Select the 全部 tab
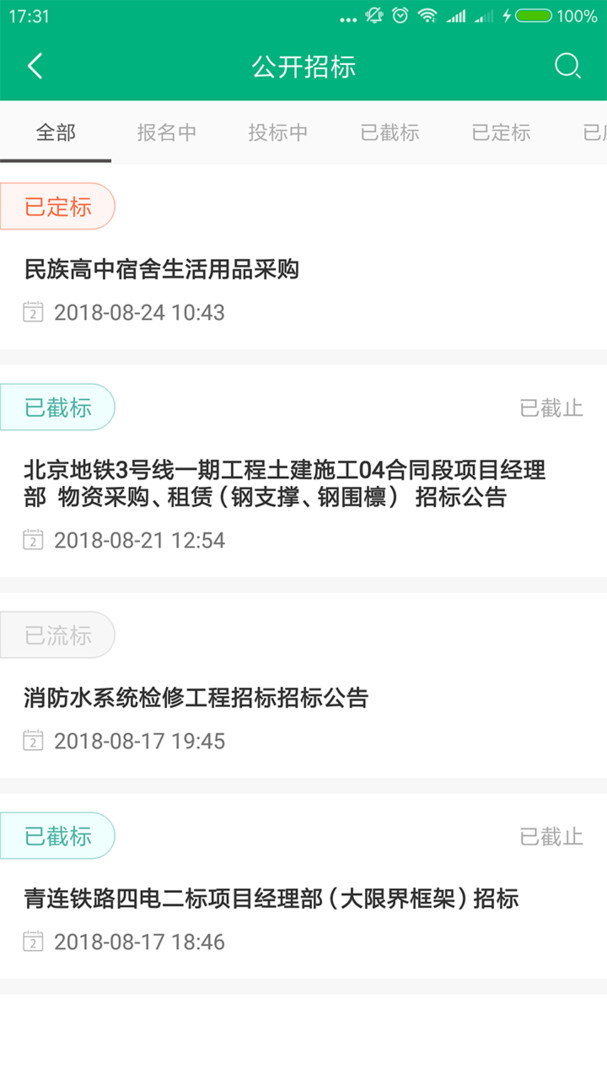The height and width of the screenshot is (1080, 607). click(56, 132)
